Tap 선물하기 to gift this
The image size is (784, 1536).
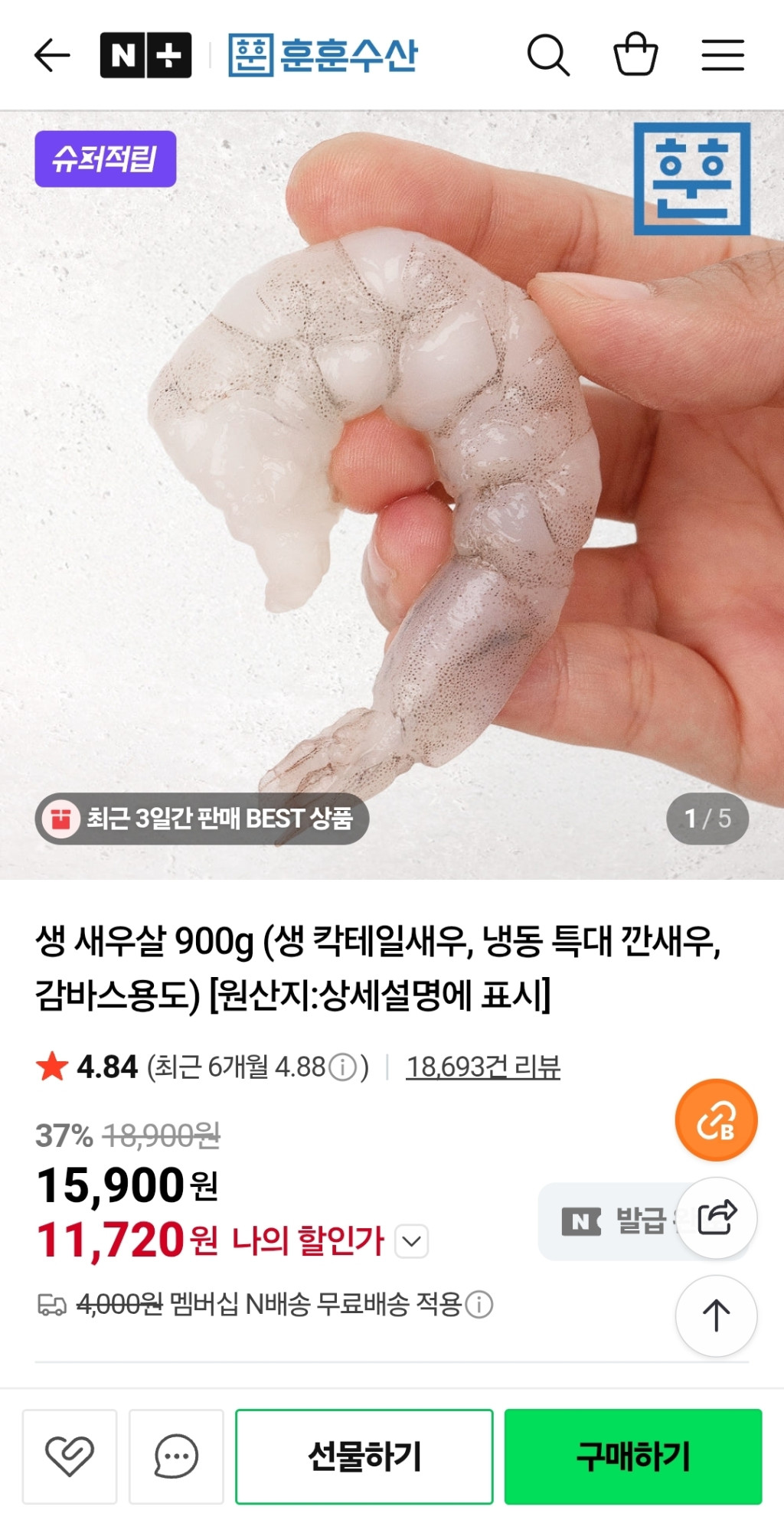coord(364,1456)
